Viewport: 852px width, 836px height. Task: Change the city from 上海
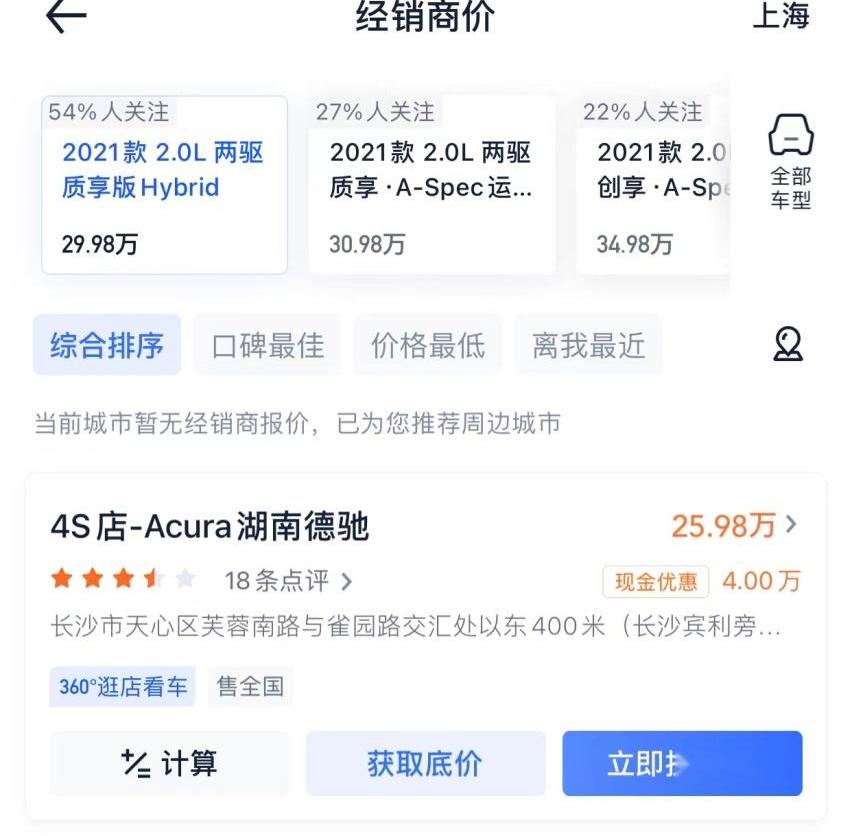(780, 16)
